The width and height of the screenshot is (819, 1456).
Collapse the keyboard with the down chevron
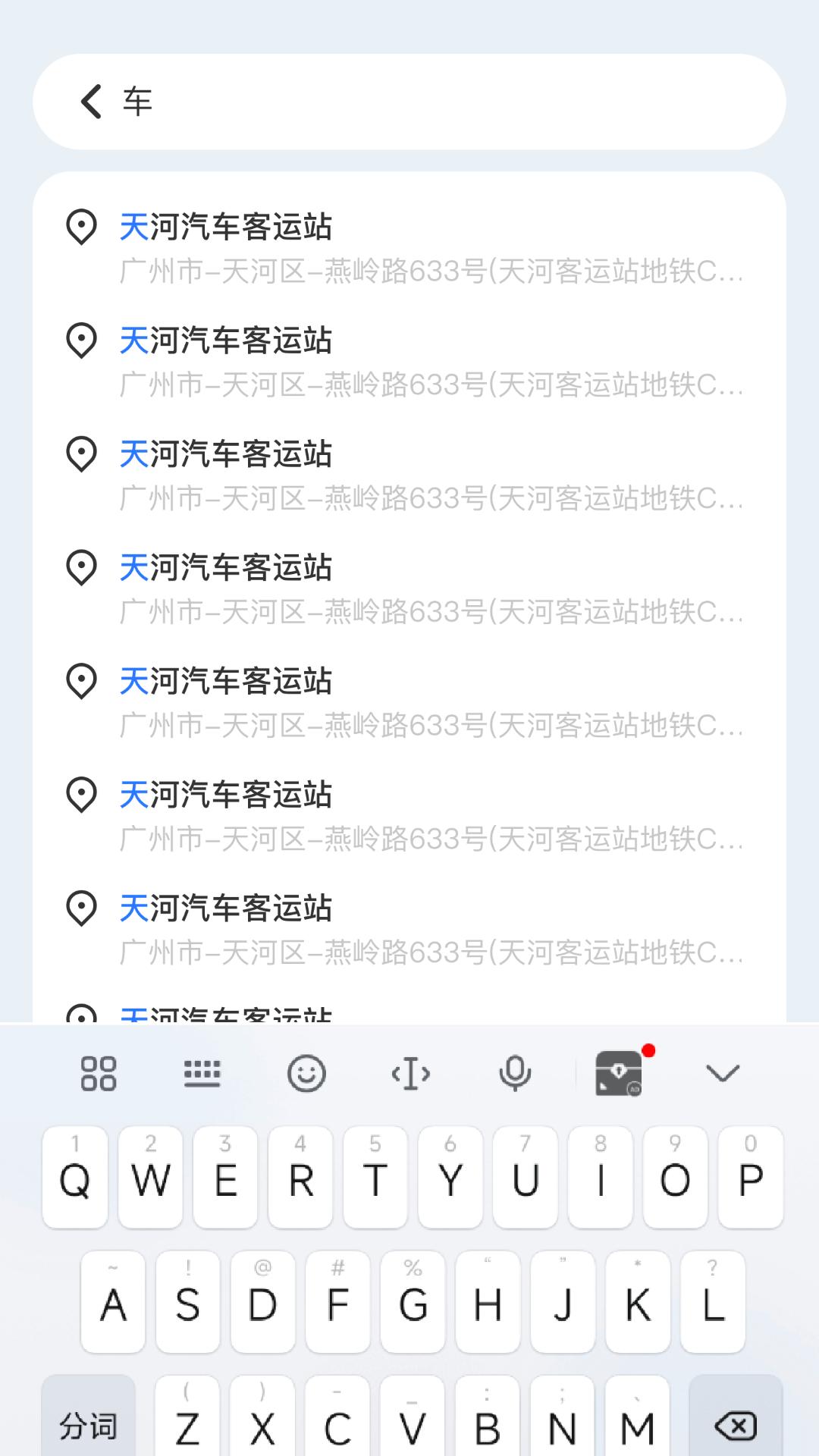(x=722, y=1073)
